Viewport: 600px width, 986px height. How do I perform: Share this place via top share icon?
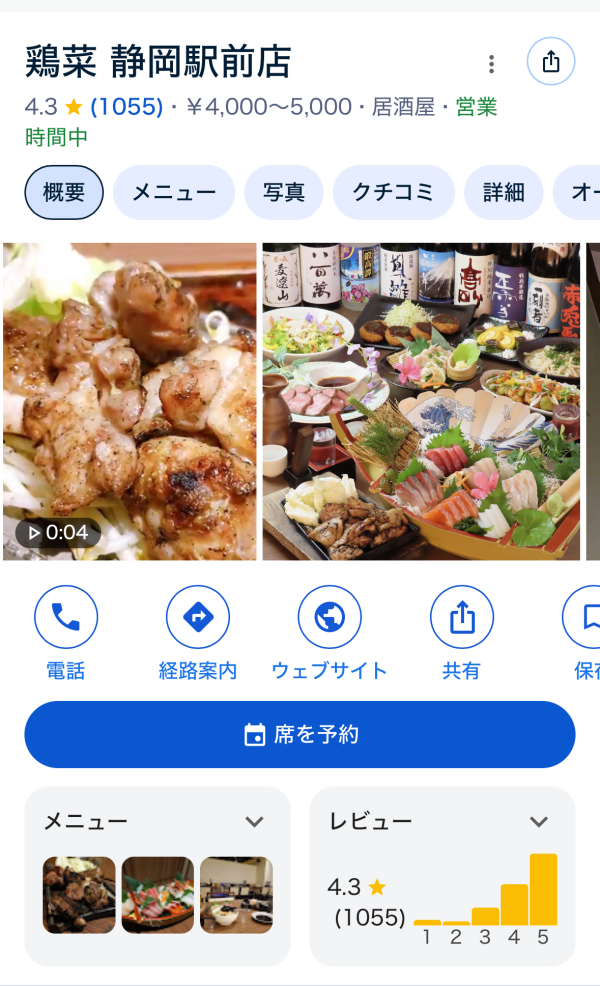click(x=551, y=62)
